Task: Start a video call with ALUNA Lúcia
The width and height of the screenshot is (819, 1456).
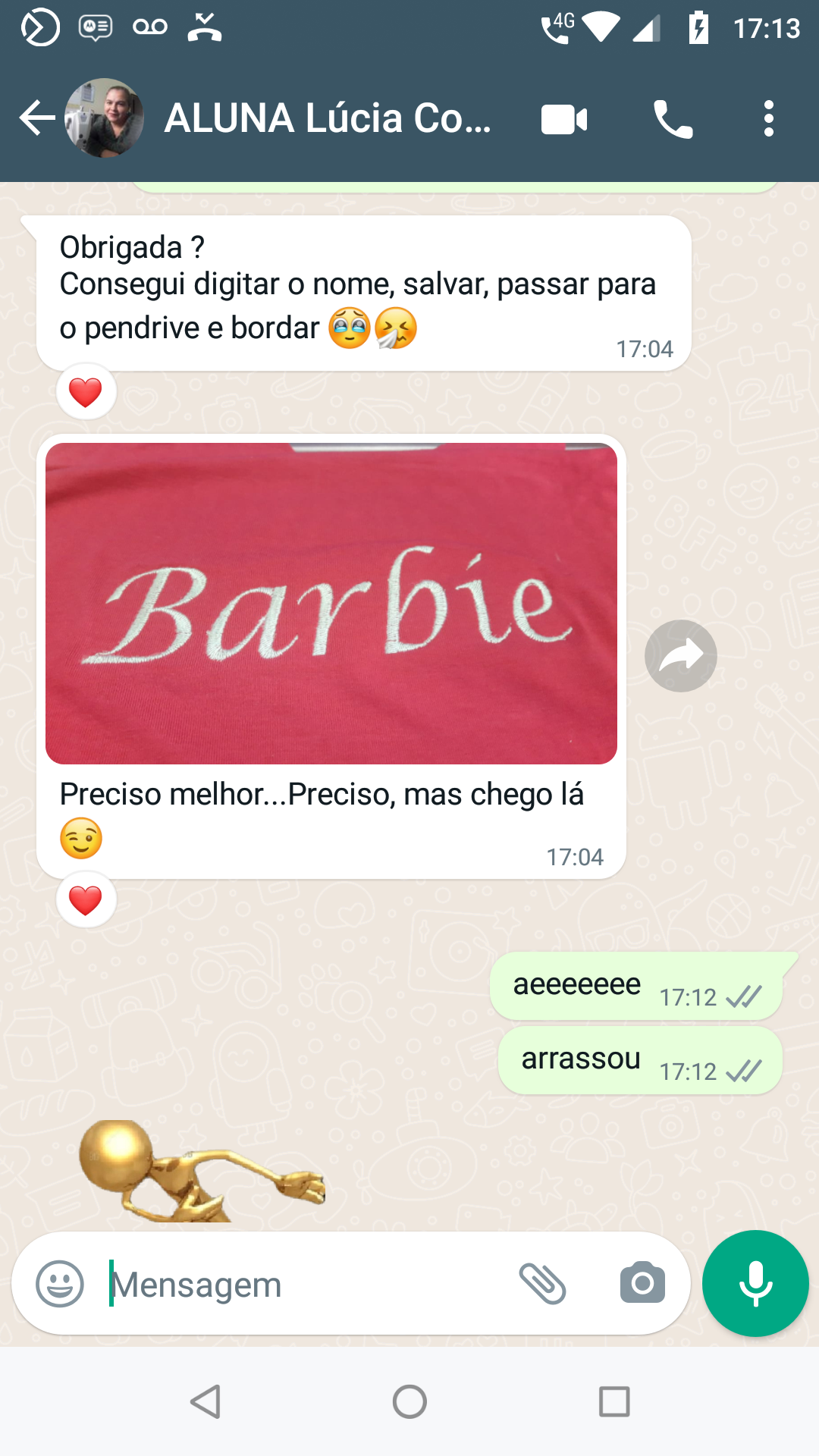Action: click(564, 120)
